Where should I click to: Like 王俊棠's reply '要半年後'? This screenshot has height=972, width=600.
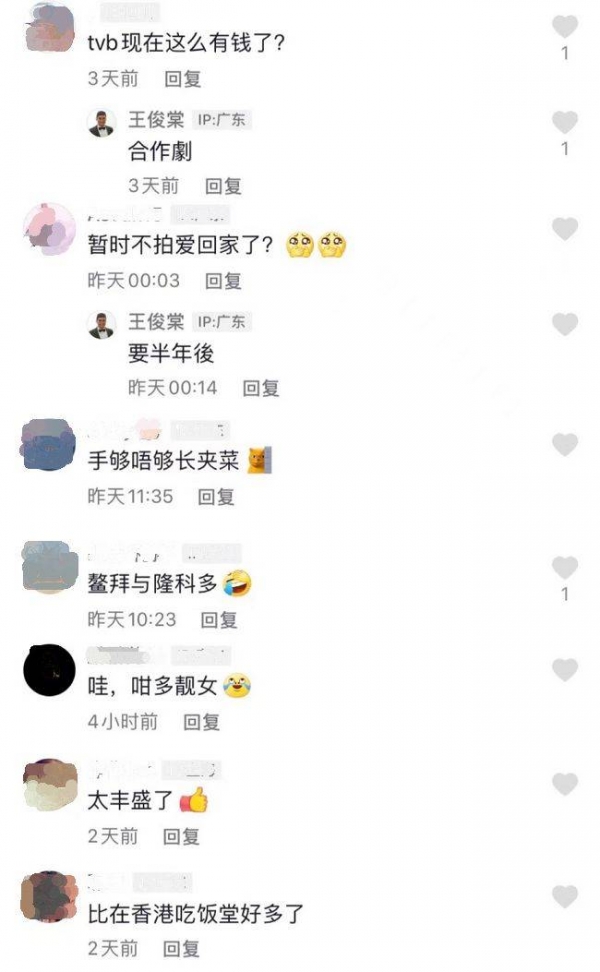565,324
